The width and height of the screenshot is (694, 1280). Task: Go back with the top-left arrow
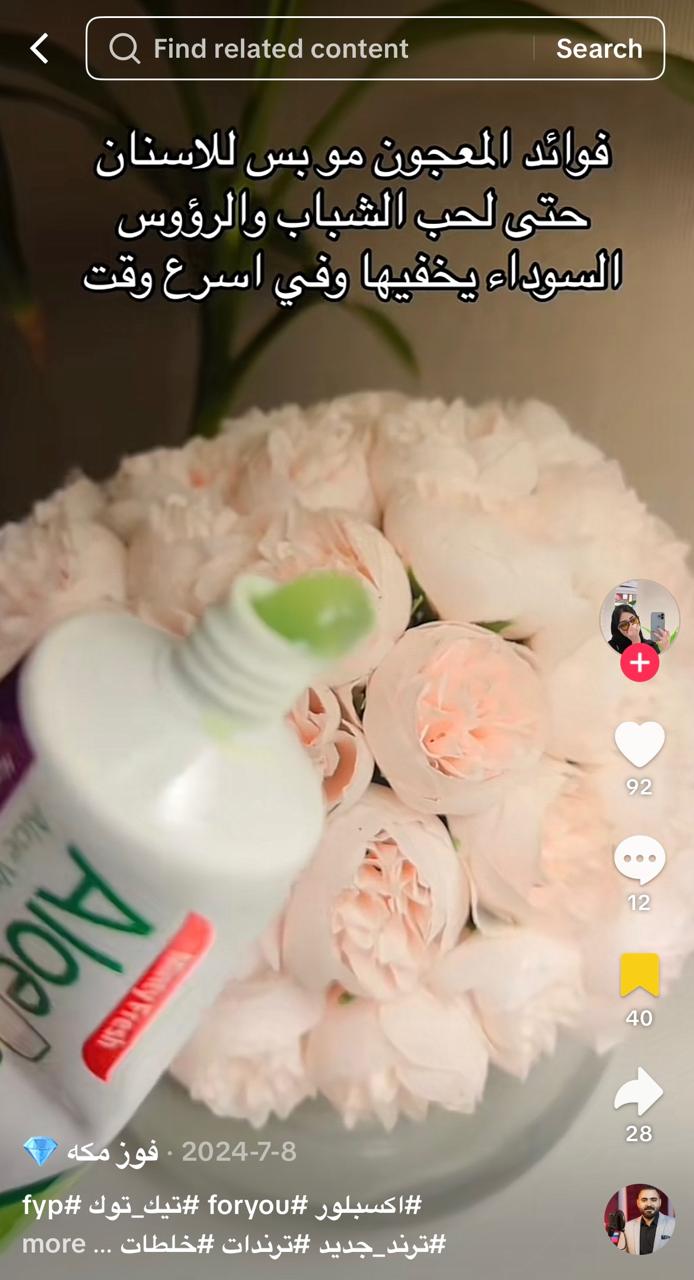click(39, 48)
